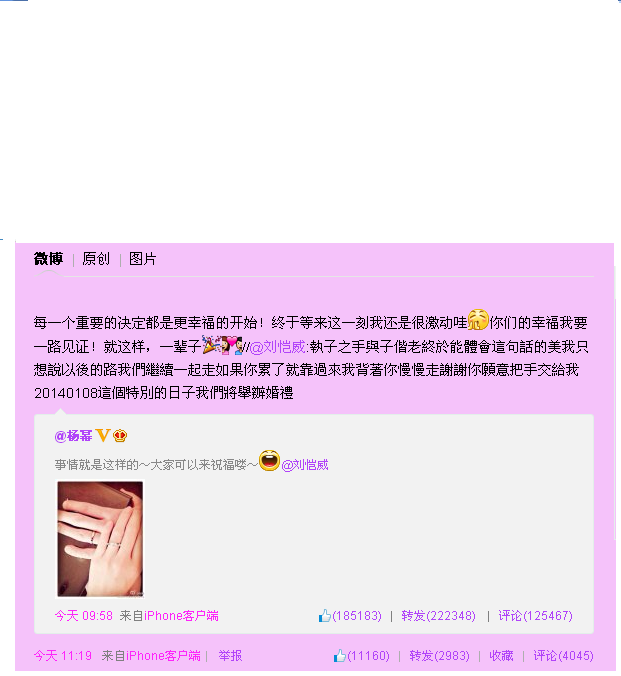View the ring photo in quoted post

coord(100,539)
